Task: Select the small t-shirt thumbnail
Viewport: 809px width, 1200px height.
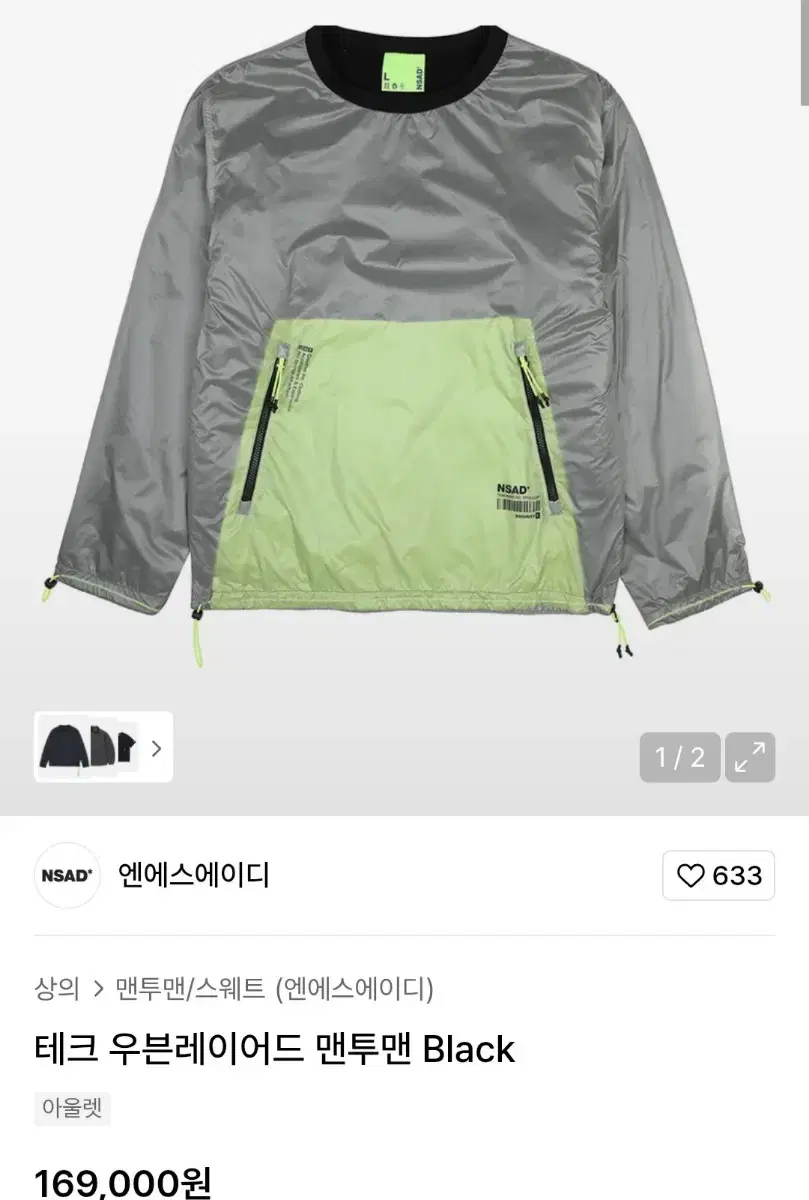Action: (125, 745)
